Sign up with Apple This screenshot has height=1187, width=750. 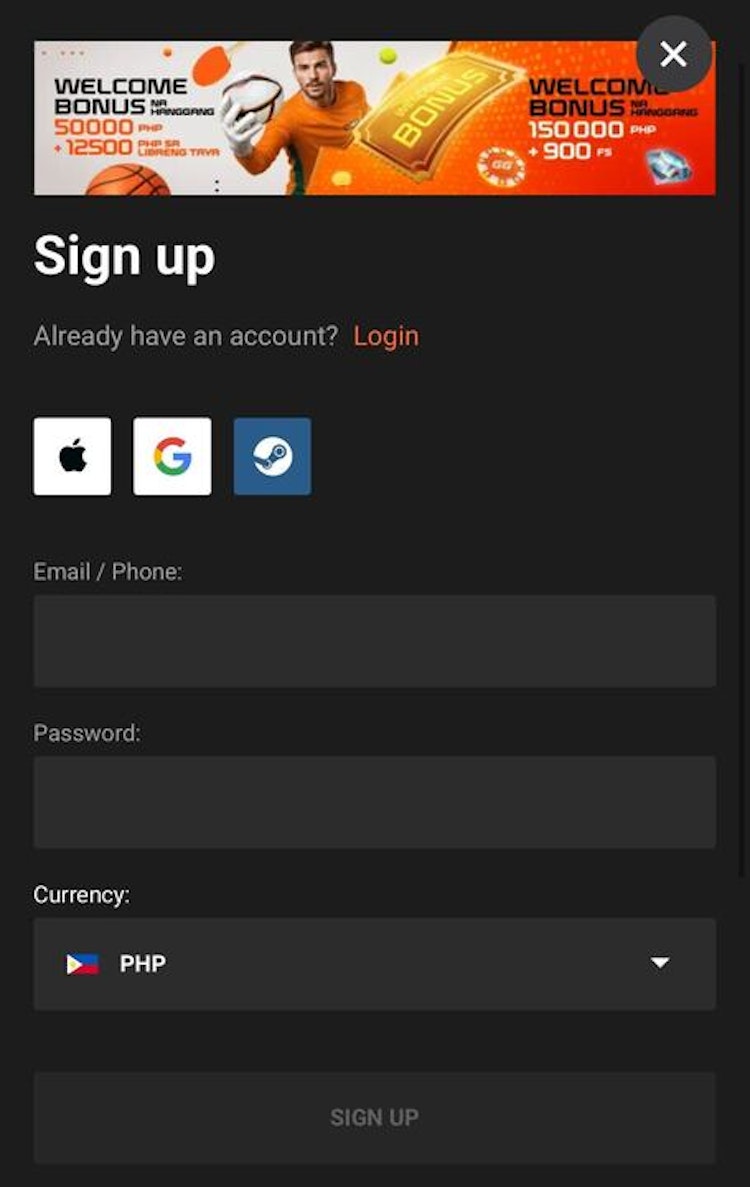[72, 456]
